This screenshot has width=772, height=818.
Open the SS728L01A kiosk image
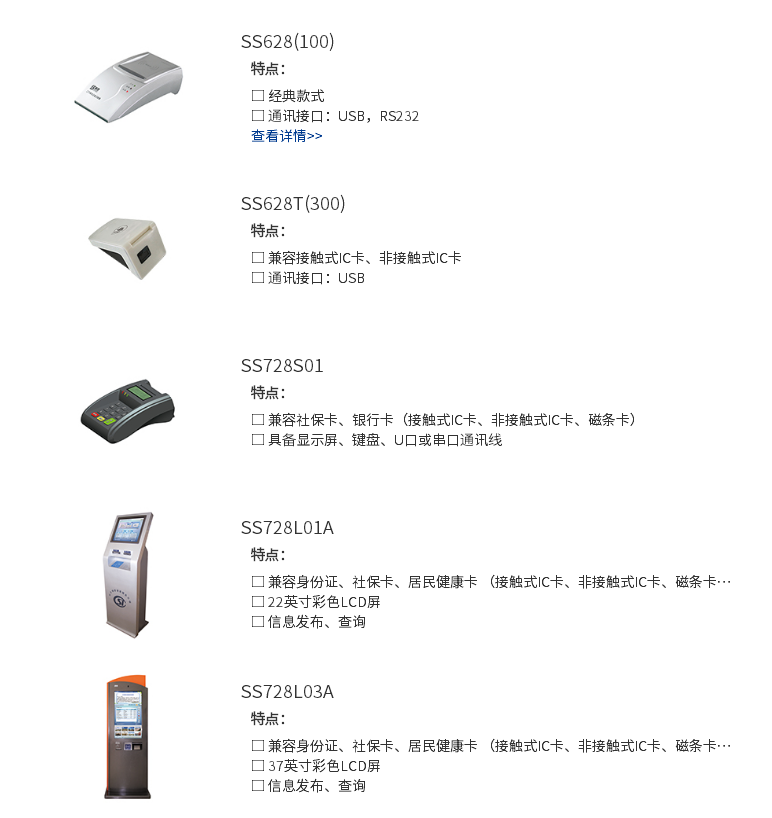point(129,574)
